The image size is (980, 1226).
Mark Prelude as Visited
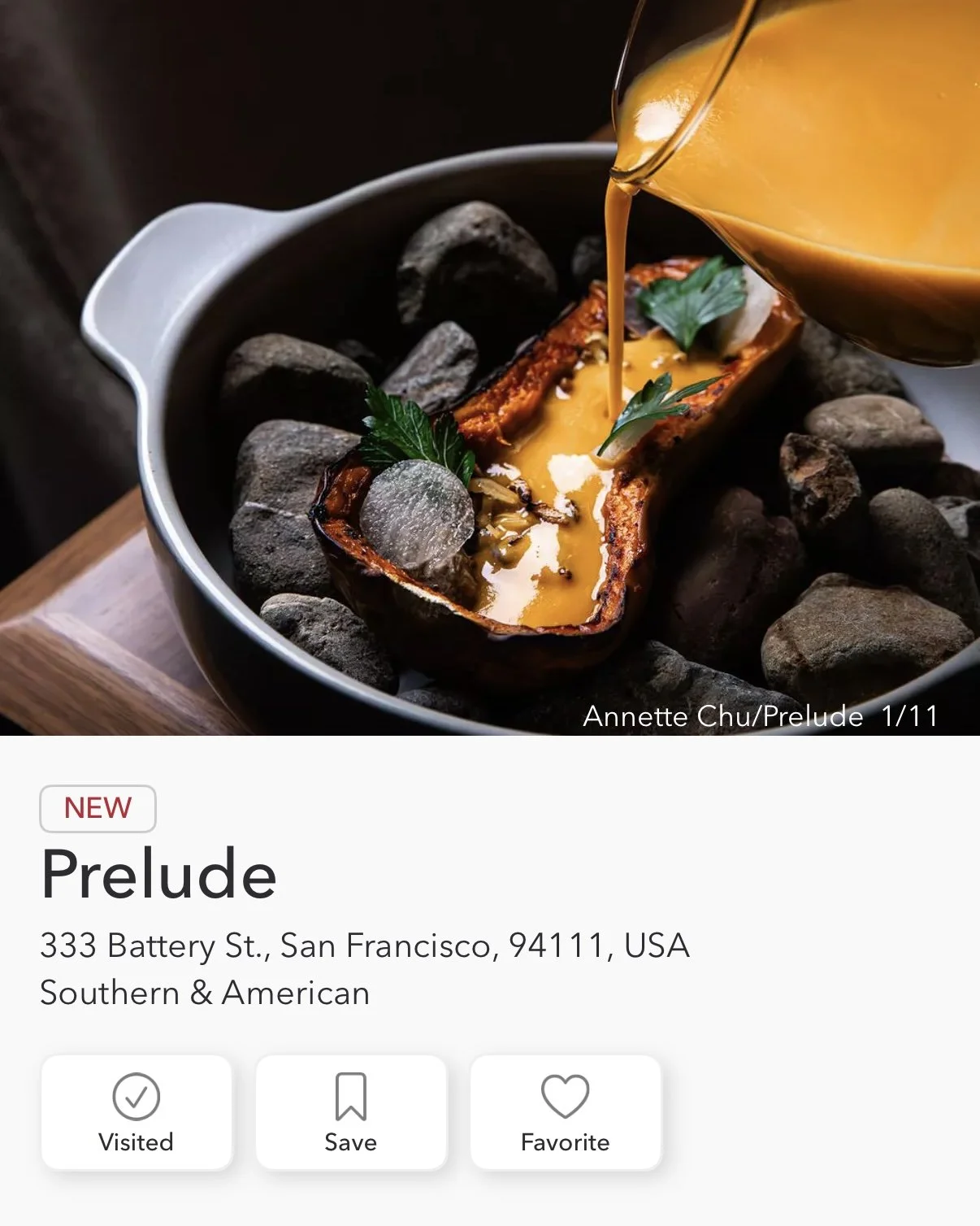tap(137, 1112)
